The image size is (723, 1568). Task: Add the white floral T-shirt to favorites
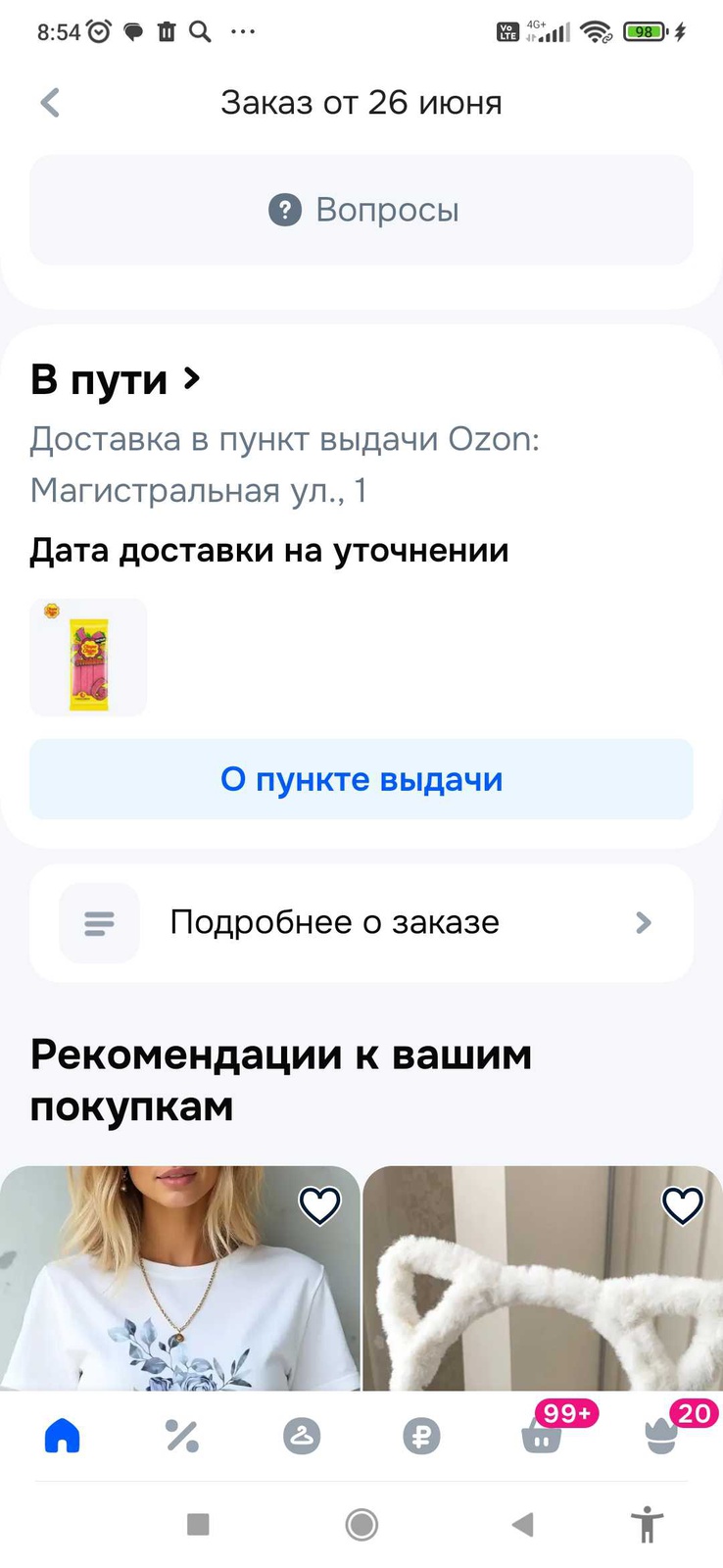click(319, 1205)
